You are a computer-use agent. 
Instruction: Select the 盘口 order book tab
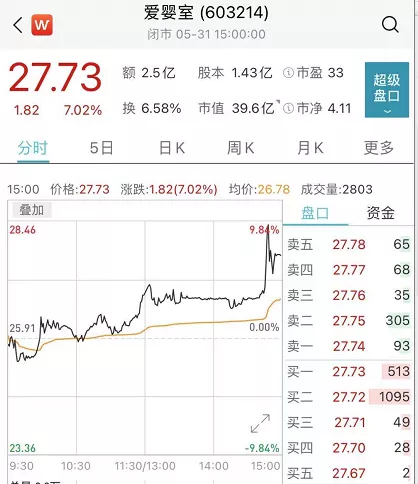(315, 213)
